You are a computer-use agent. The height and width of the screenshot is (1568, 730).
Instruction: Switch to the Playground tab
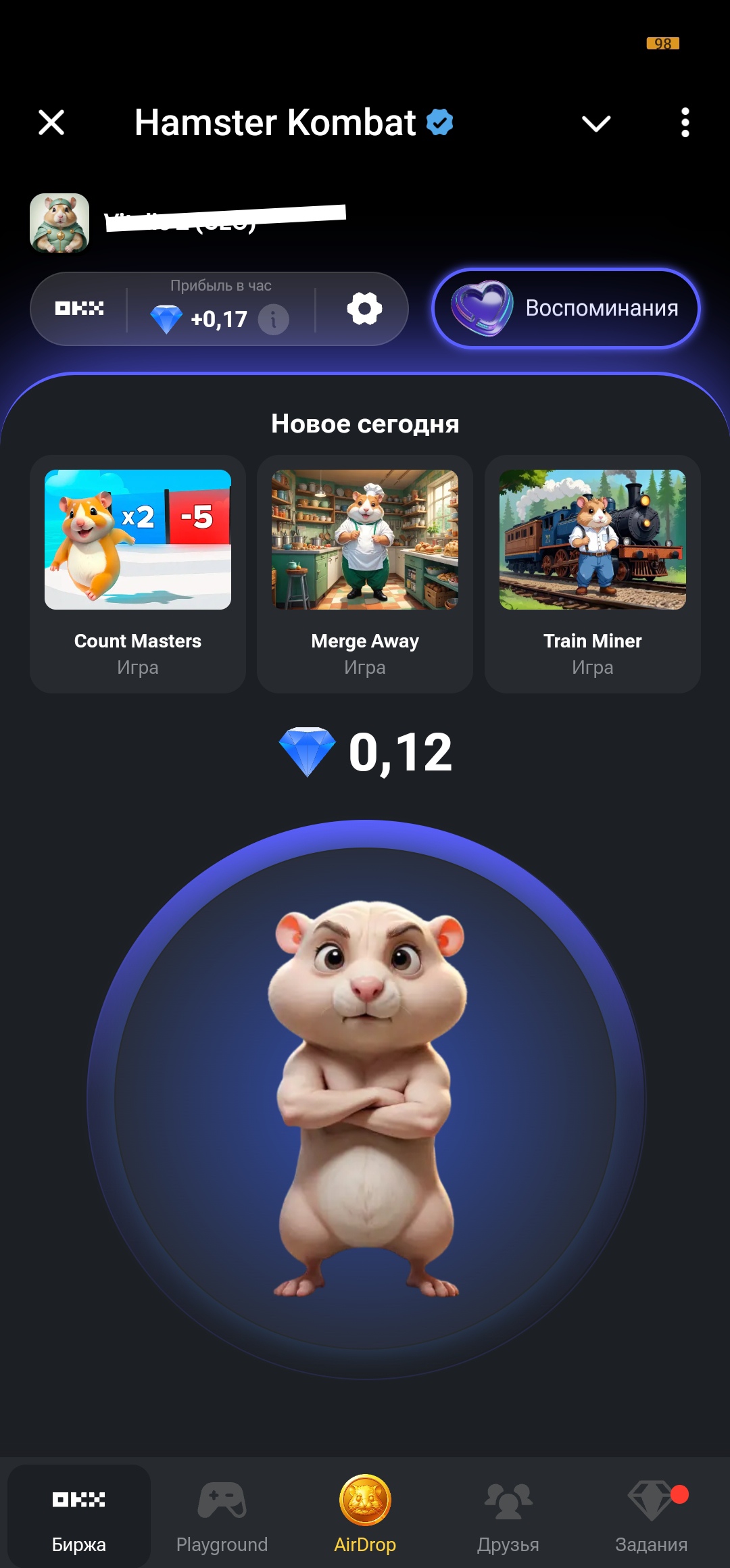[x=222, y=1515]
